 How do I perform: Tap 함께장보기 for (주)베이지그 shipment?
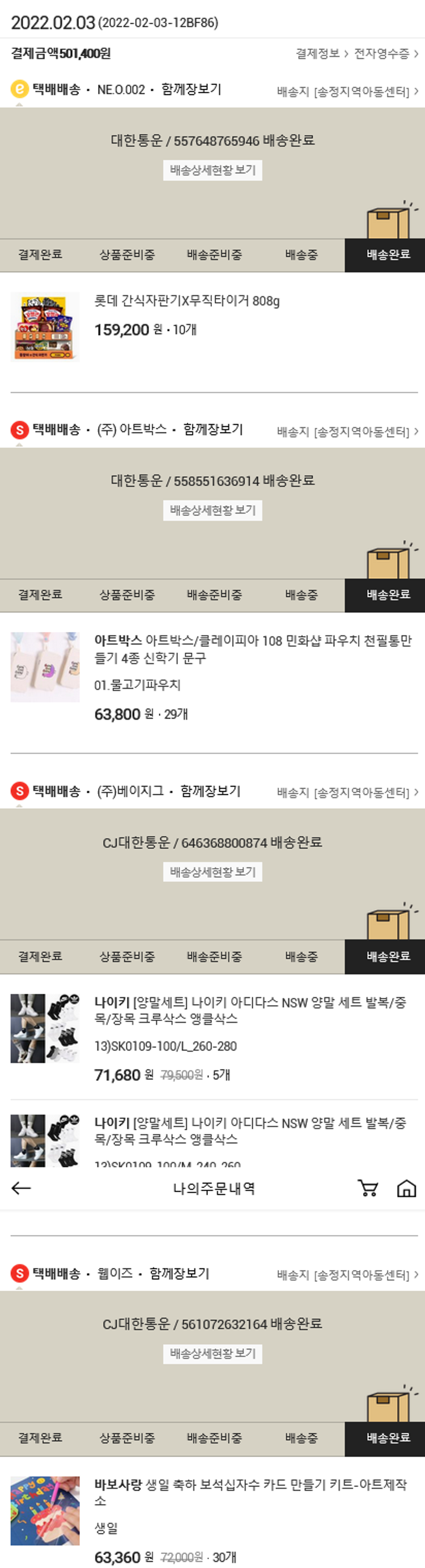click(x=211, y=791)
